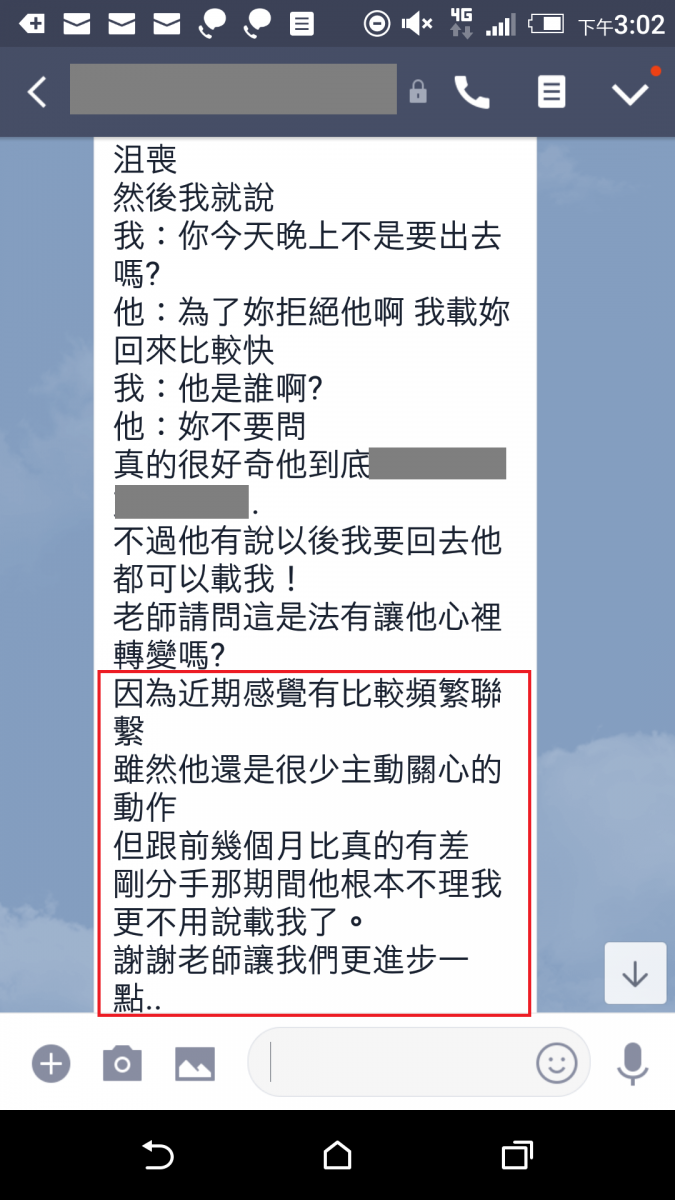This screenshot has width=675, height=1200.
Task: Record a voice message
Action: click(632, 1062)
